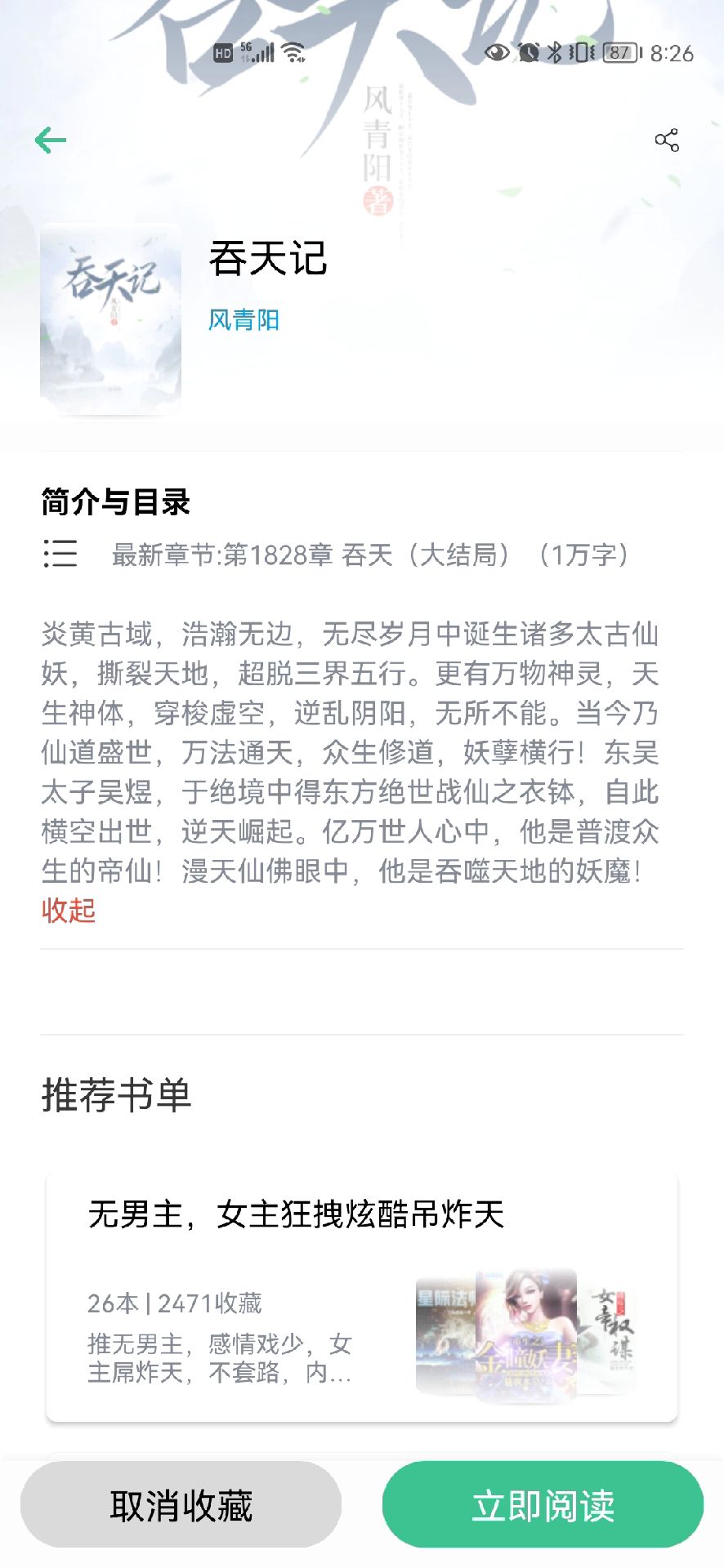Open author 风青阳's page
Image resolution: width=724 pixels, height=1568 pixels.
pyautogui.click(x=244, y=319)
